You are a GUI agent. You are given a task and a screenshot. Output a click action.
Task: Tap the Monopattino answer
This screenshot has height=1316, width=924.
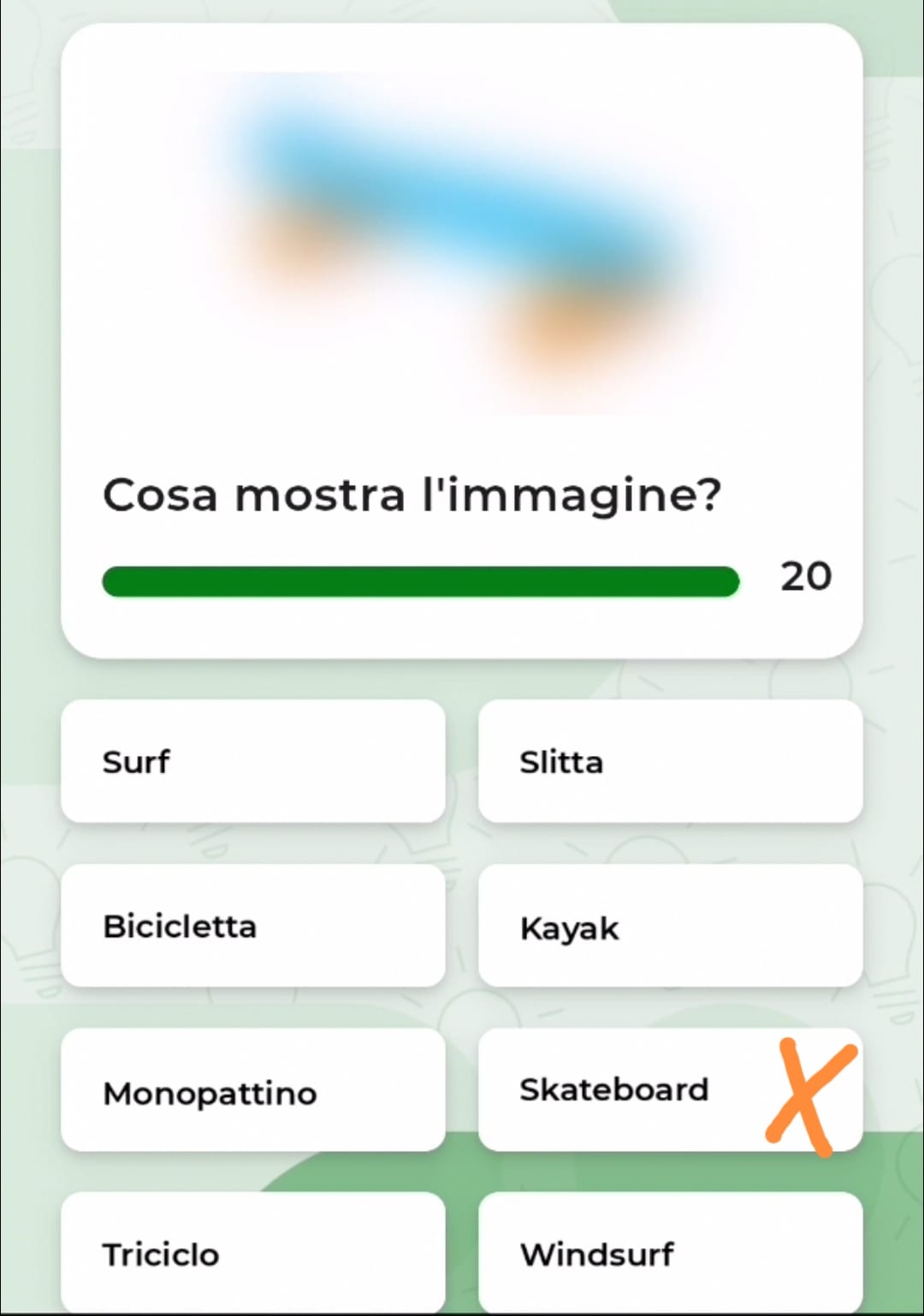click(252, 1091)
